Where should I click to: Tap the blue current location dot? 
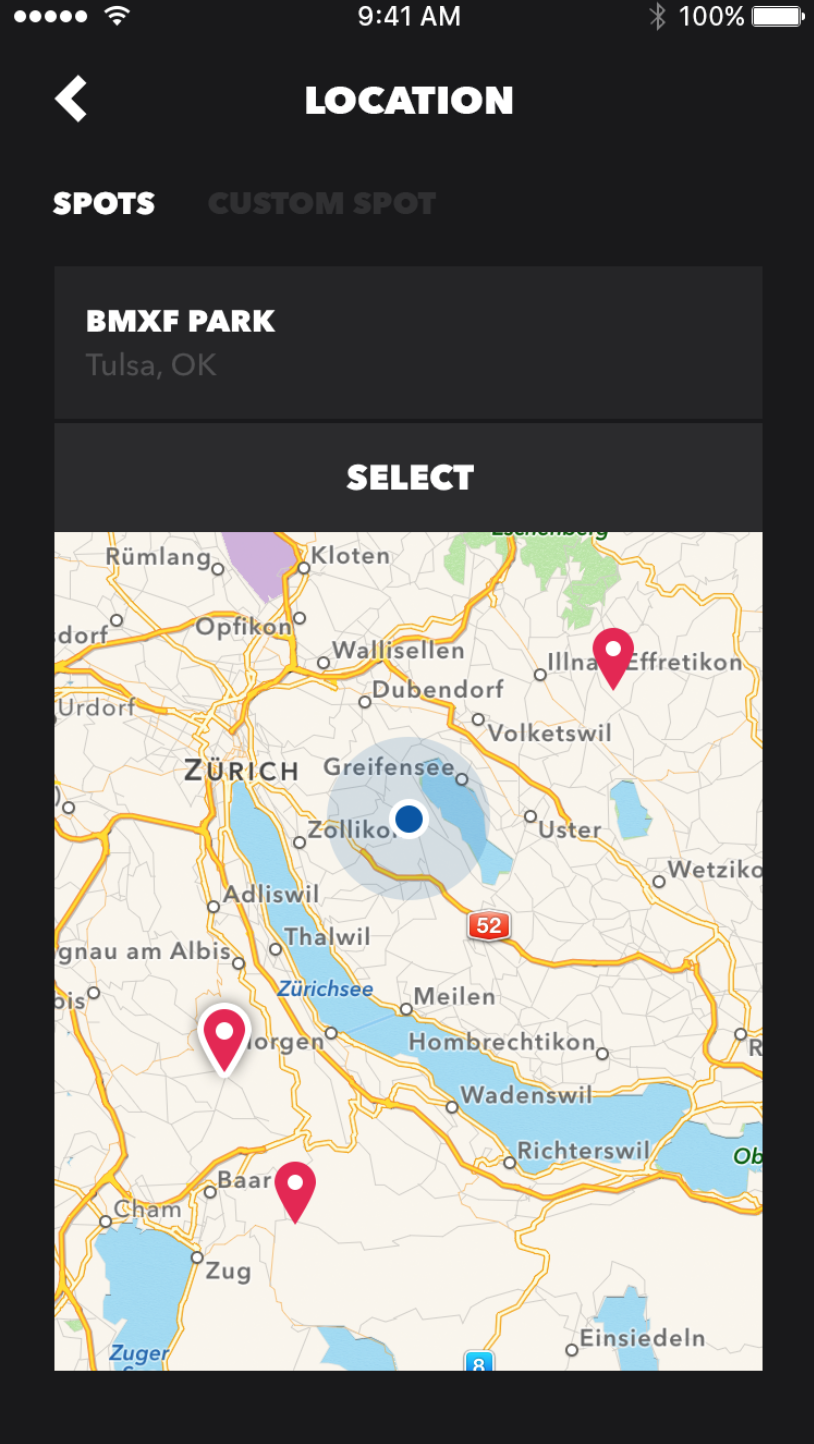pos(409,818)
